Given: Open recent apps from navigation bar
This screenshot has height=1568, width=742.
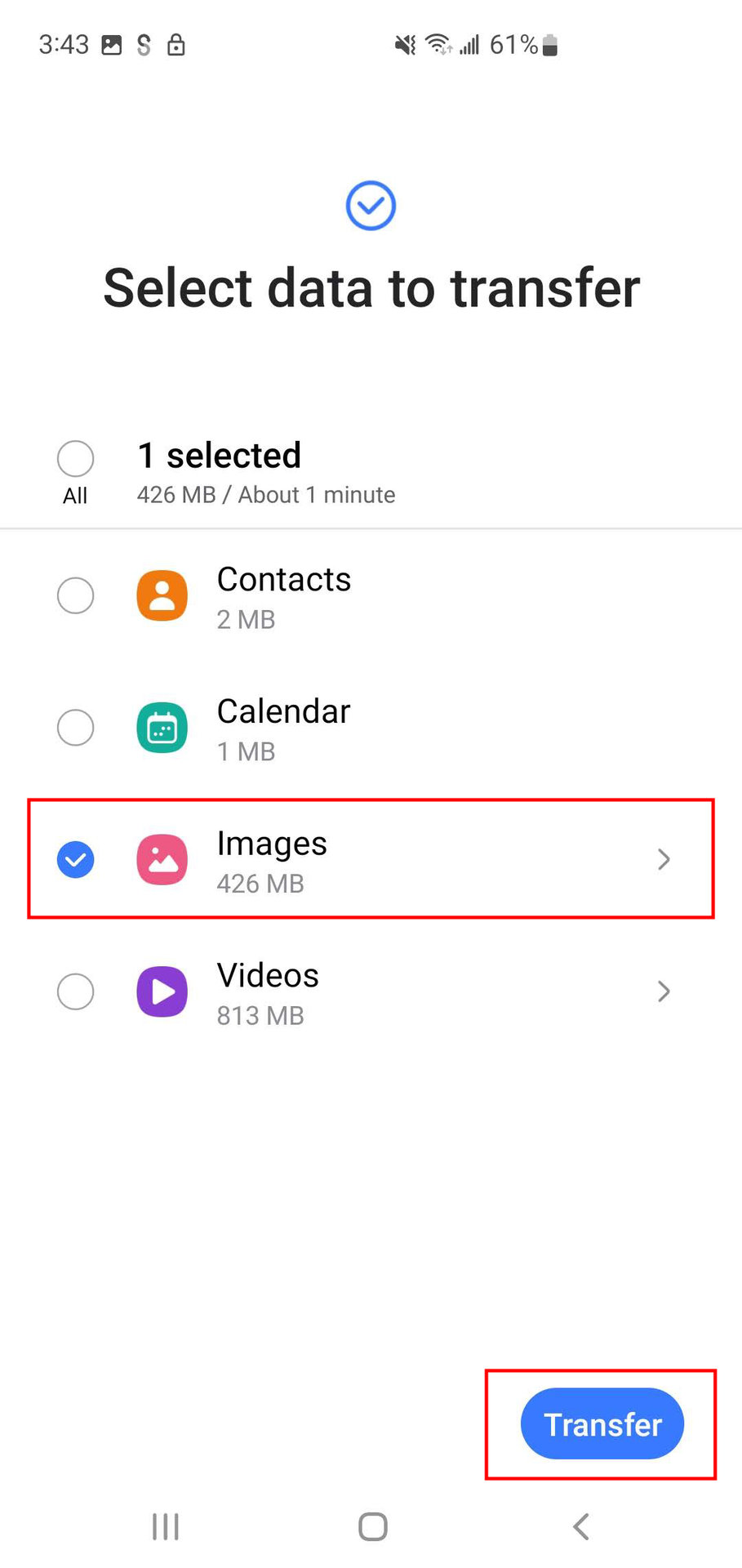Looking at the screenshot, I should (166, 1526).
